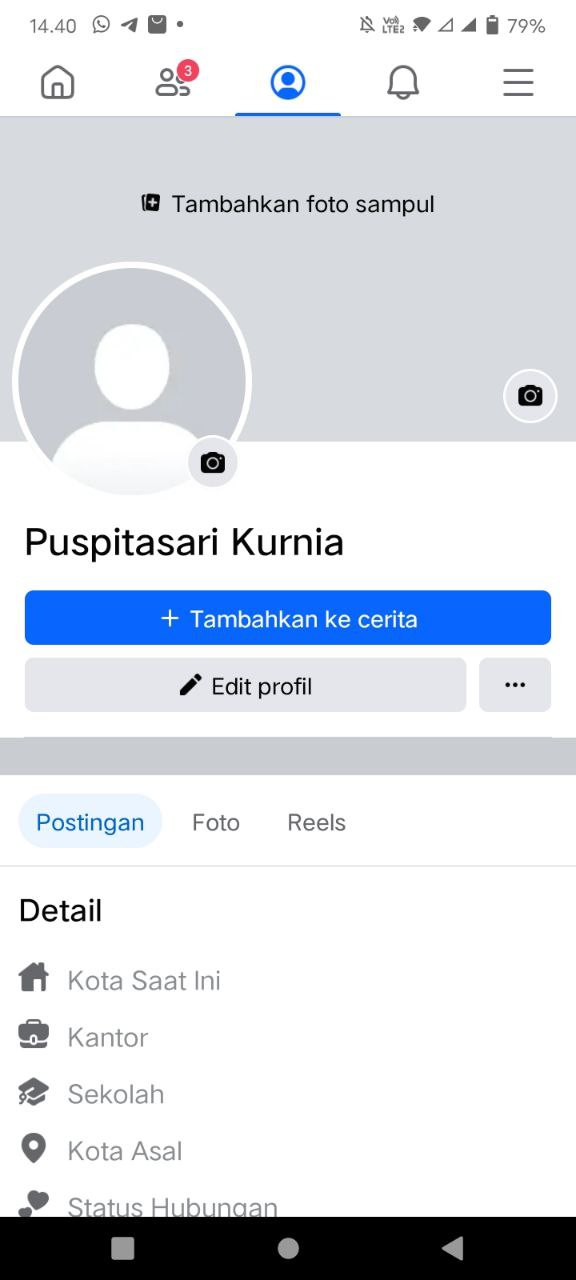Screen dimensions: 576x1280
Task: Open the friends tab with 3 badge
Action: tap(175, 81)
